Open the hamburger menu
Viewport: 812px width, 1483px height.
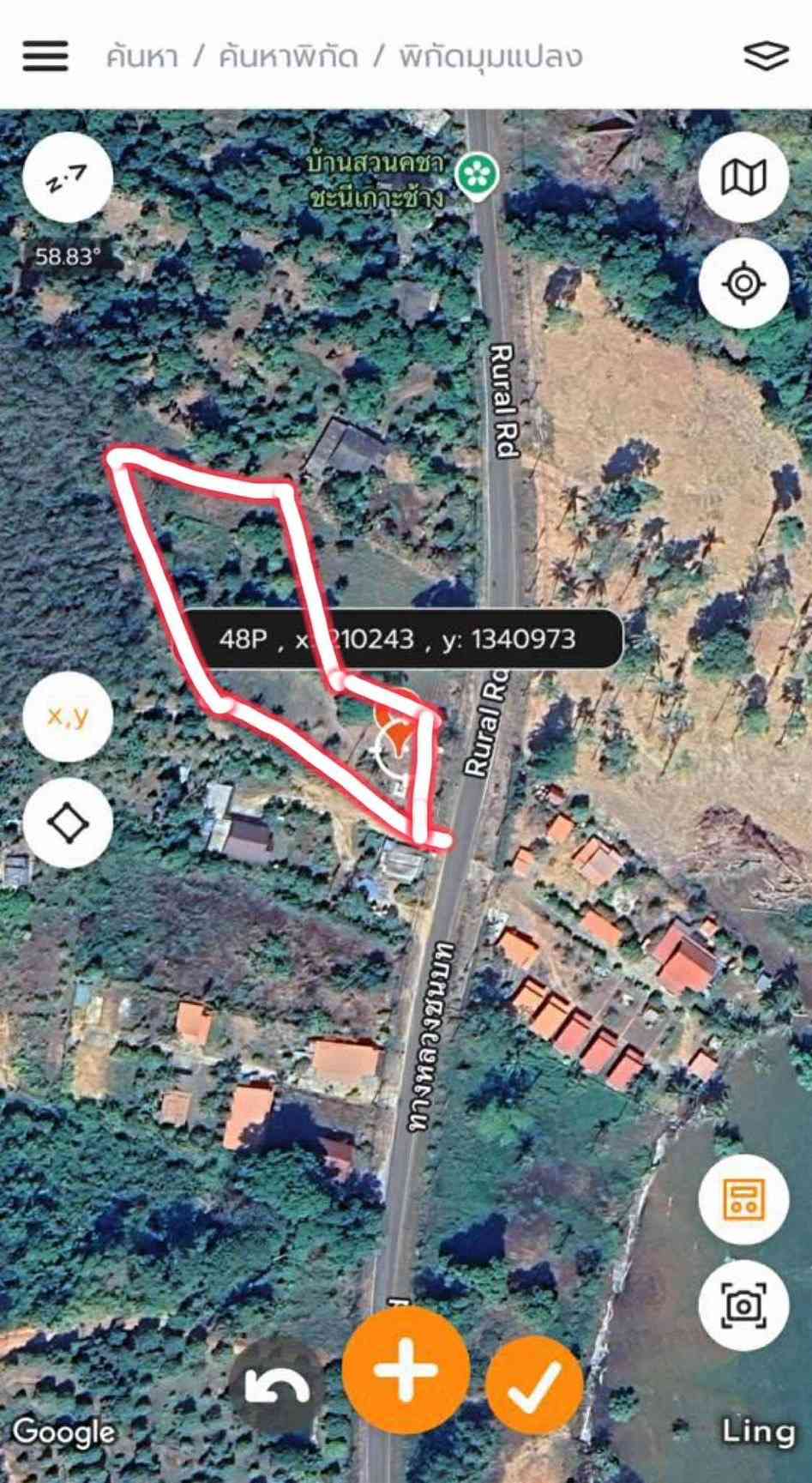pyautogui.click(x=45, y=56)
